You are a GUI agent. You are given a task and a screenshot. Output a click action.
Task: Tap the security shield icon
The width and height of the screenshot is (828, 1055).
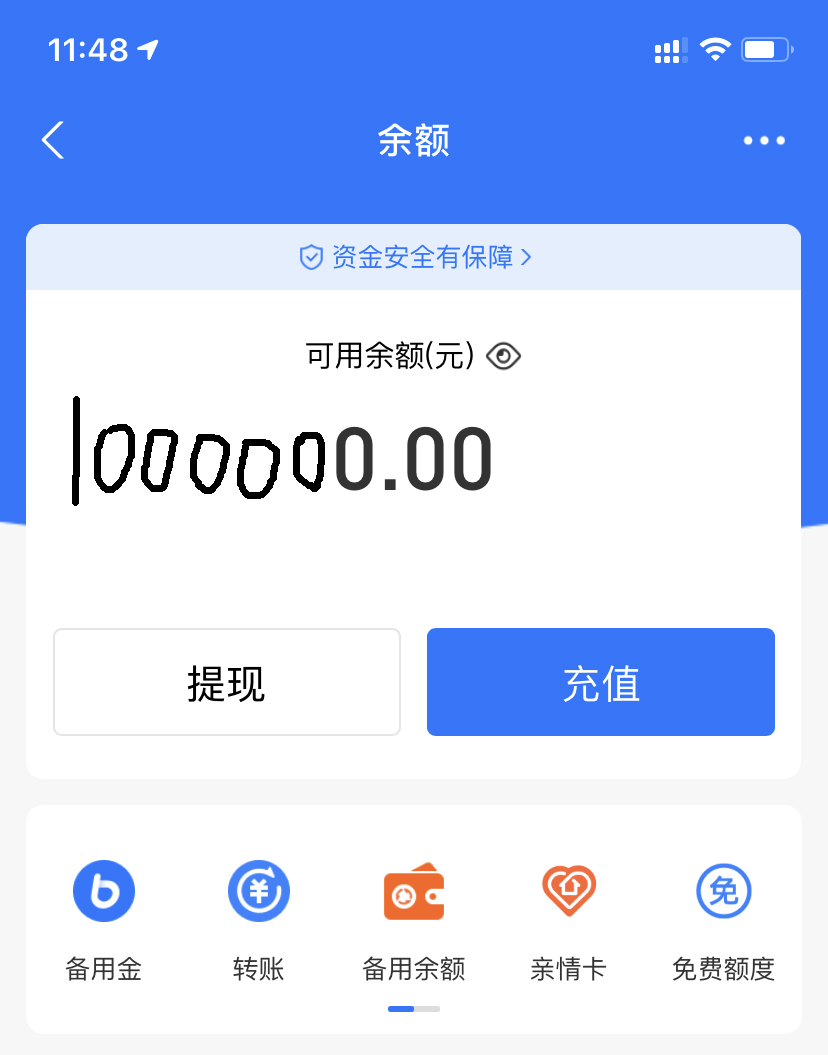tap(311, 256)
